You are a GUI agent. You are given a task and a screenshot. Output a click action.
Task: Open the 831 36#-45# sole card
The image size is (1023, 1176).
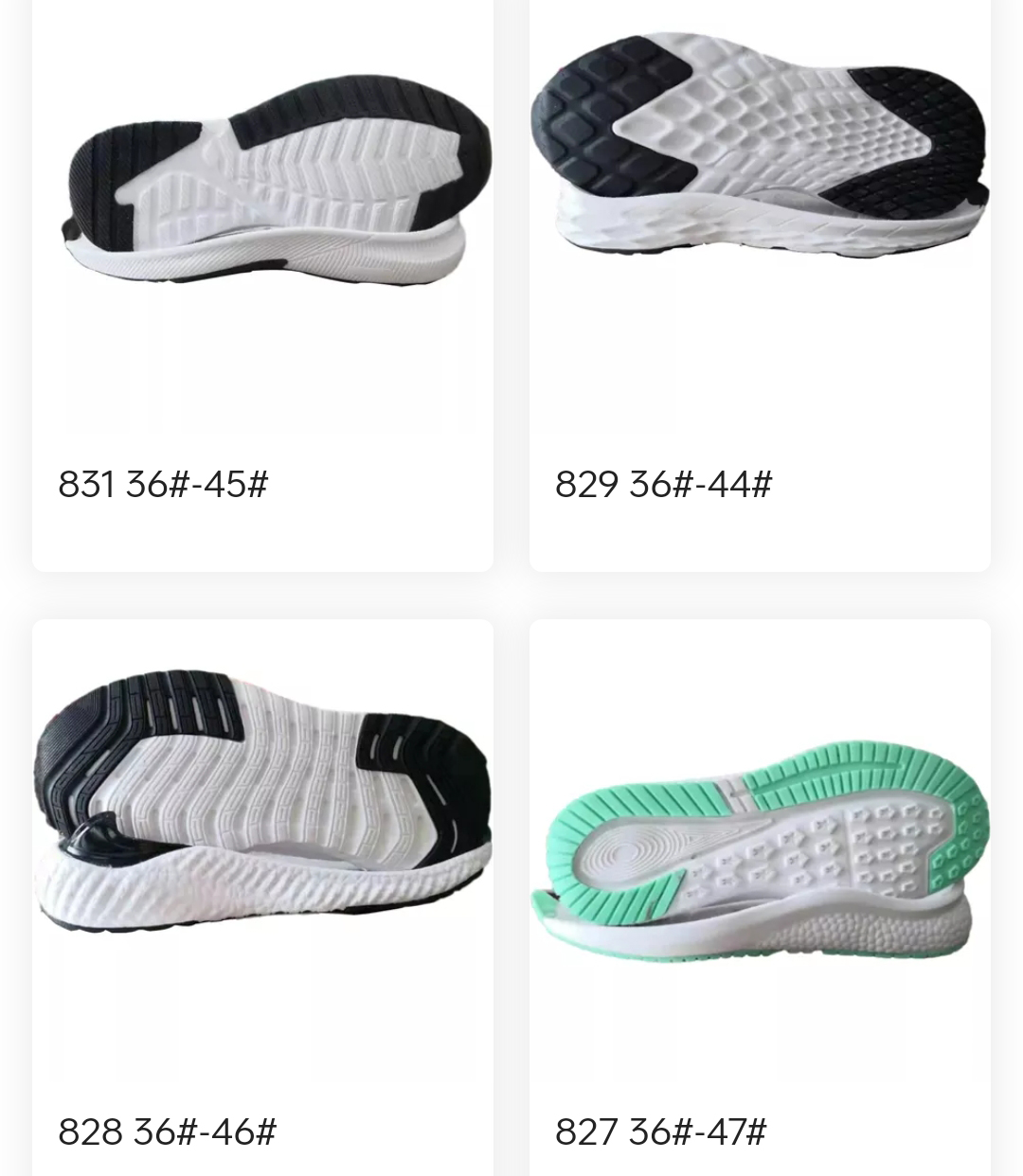point(262,284)
